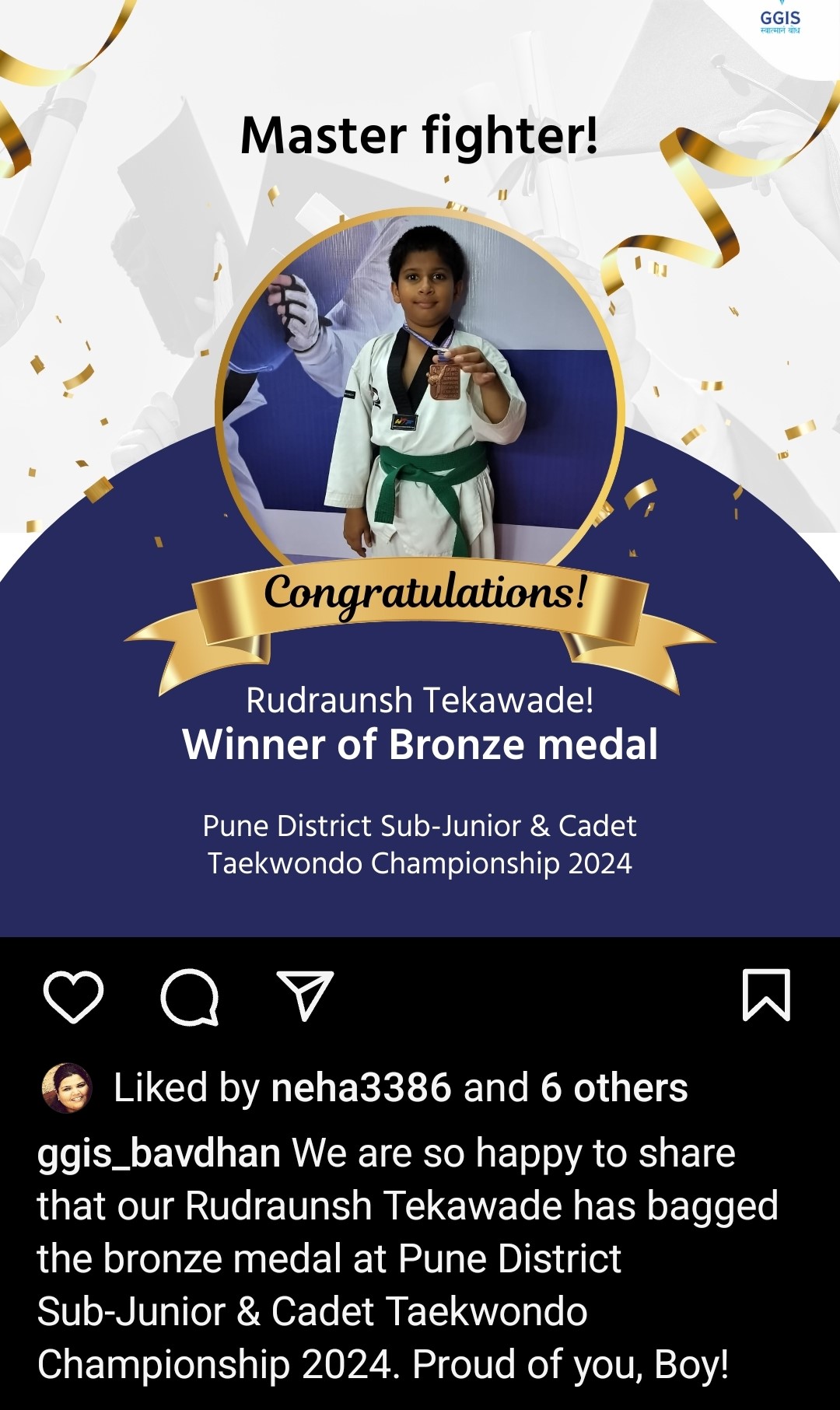840x1410 pixels.
Task: Share the post via paper plane icon
Action: click(x=305, y=995)
